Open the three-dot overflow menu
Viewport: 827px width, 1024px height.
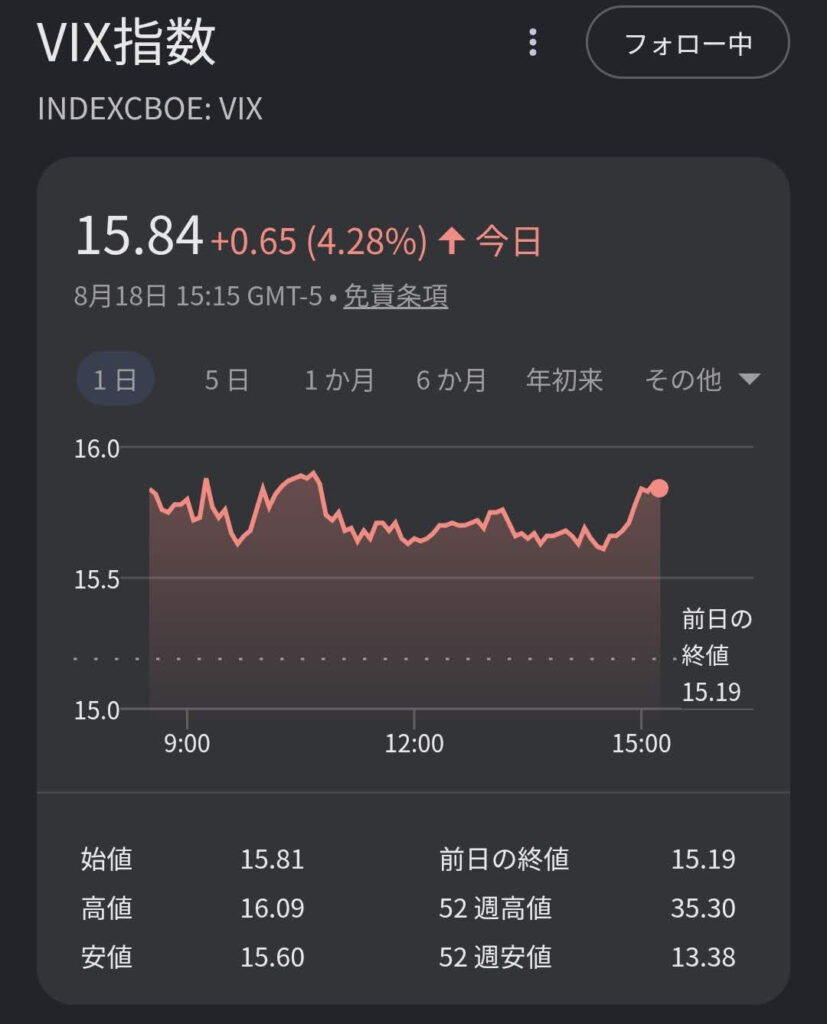click(x=533, y=42)
